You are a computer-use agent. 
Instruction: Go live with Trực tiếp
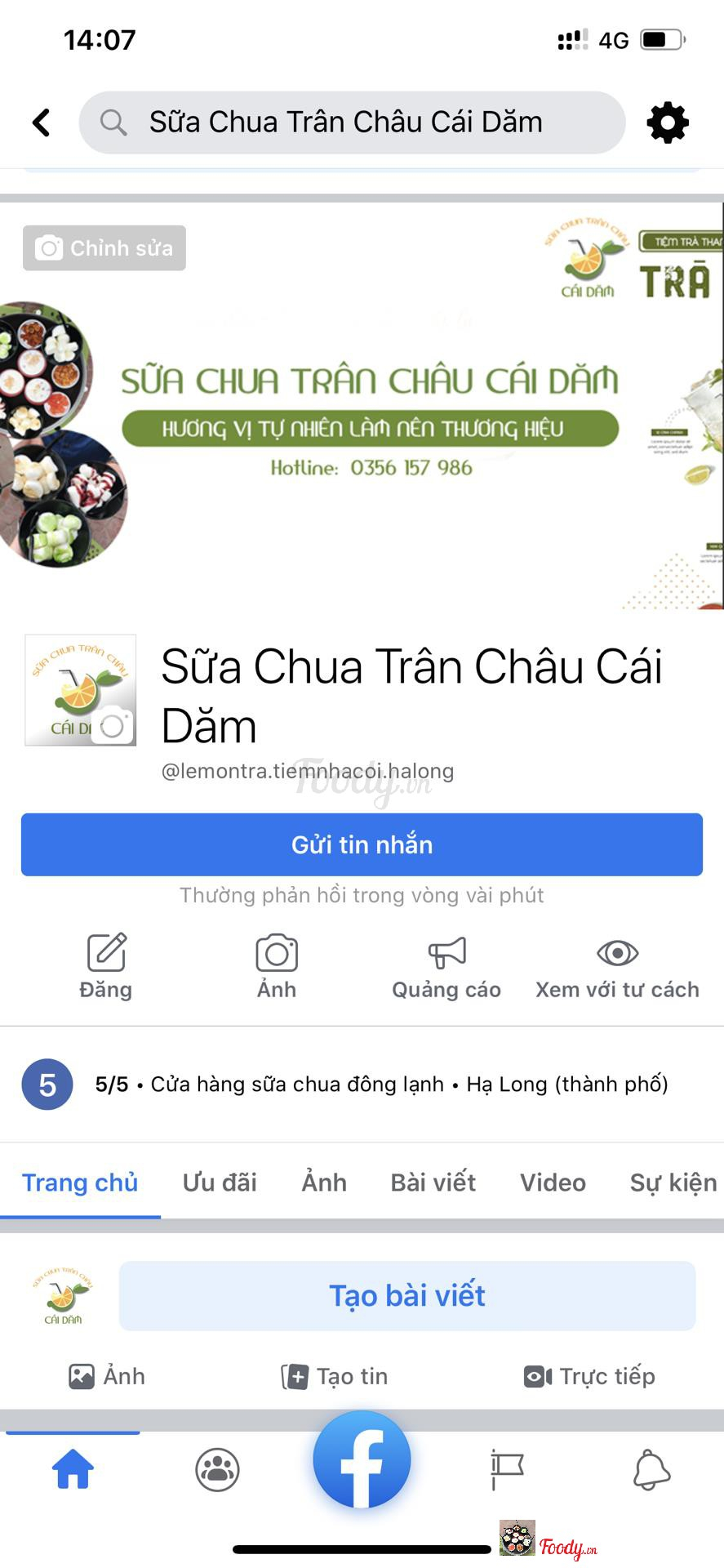pos(589,1377)
